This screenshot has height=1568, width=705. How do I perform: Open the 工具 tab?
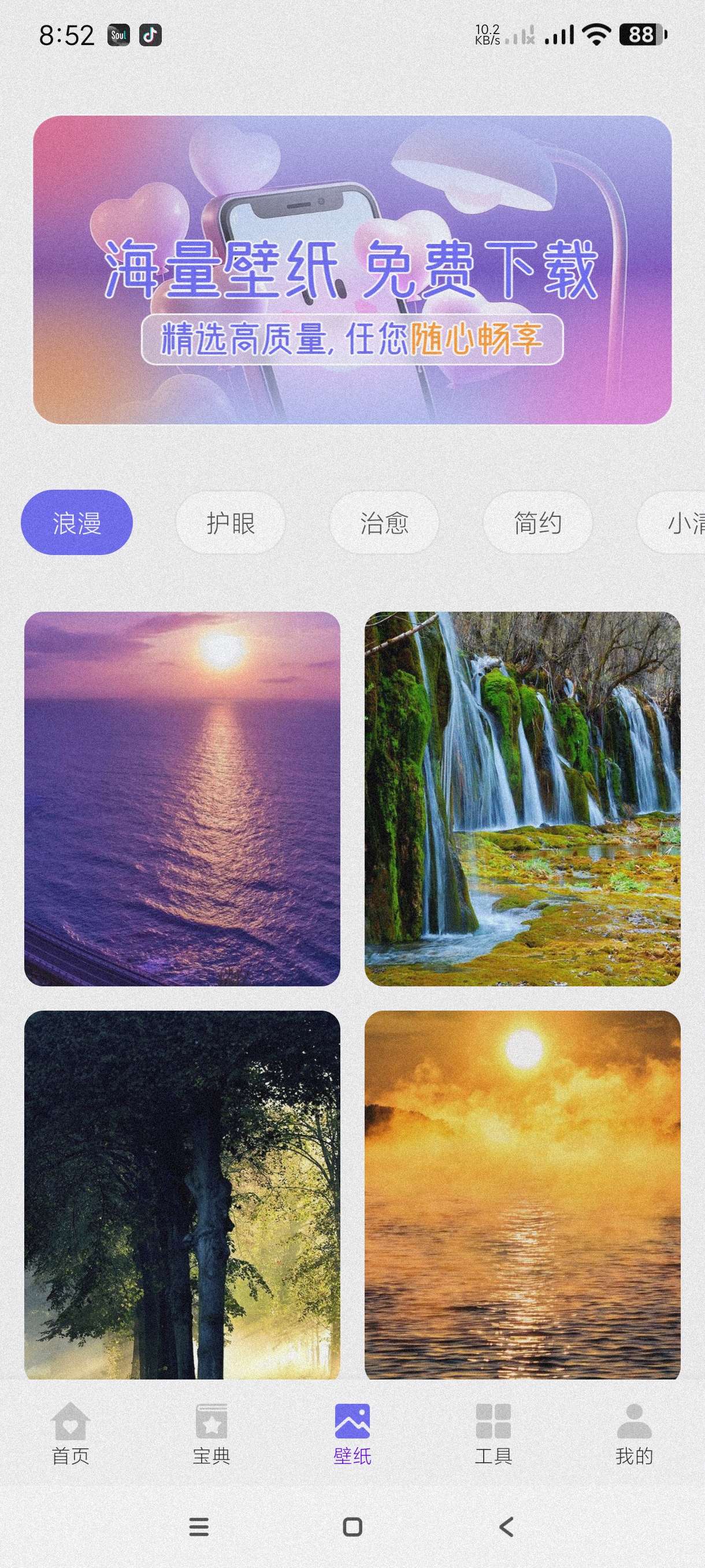pyautogui.click(x=493, y=1434)
